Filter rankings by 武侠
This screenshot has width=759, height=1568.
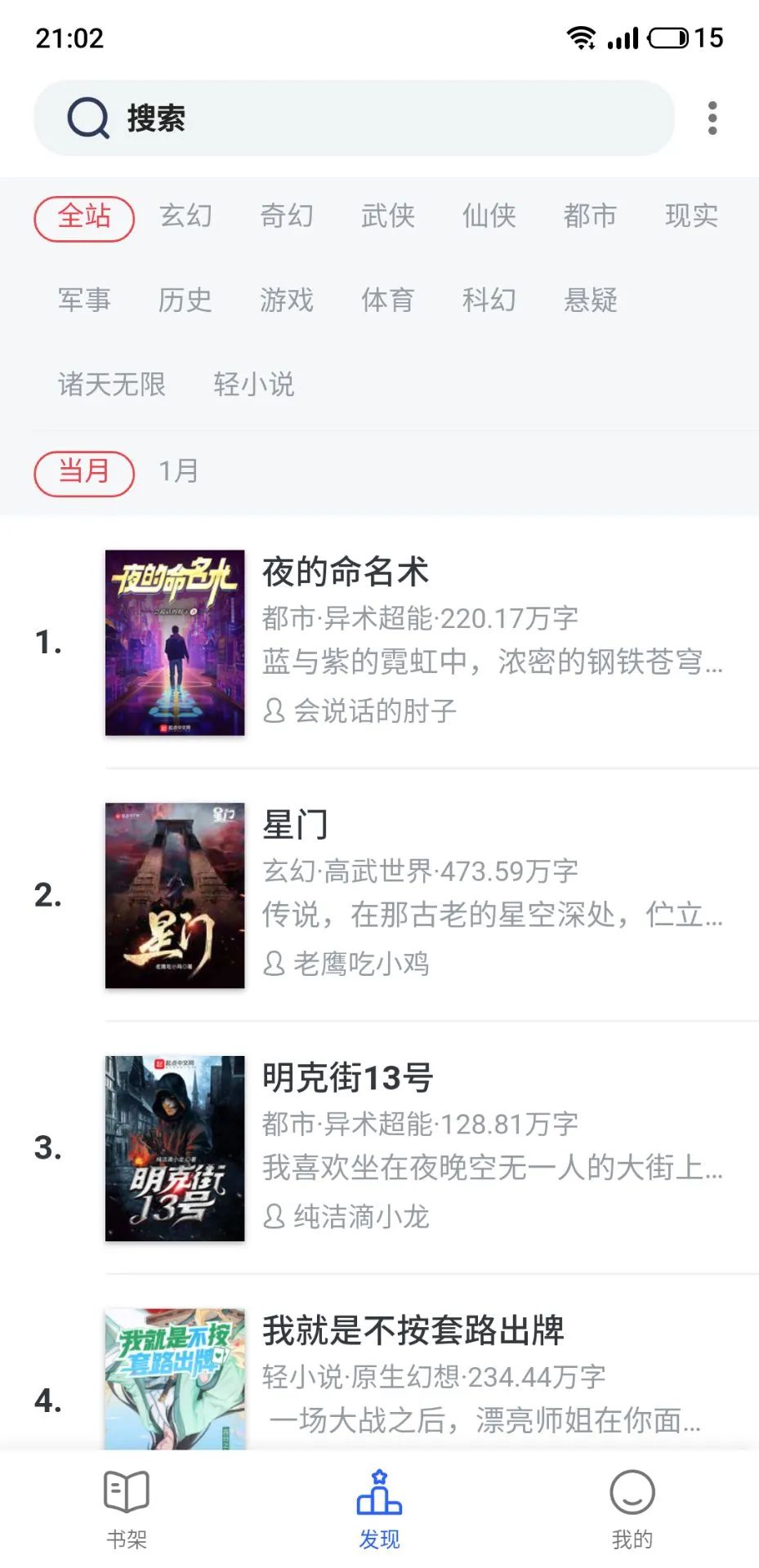pyautogui.click(x=388, y=216)
